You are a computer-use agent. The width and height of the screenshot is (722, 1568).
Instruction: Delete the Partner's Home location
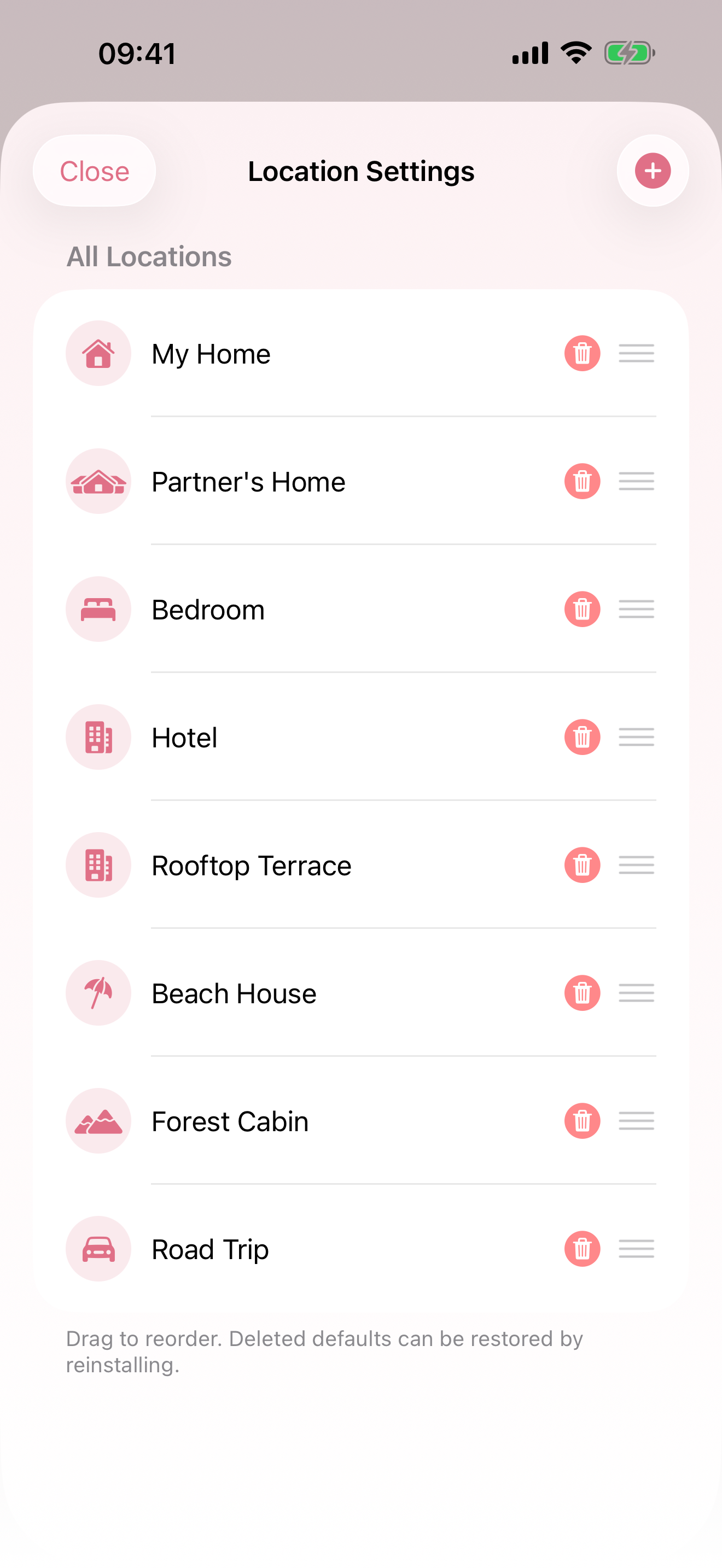tap(582, 482)
